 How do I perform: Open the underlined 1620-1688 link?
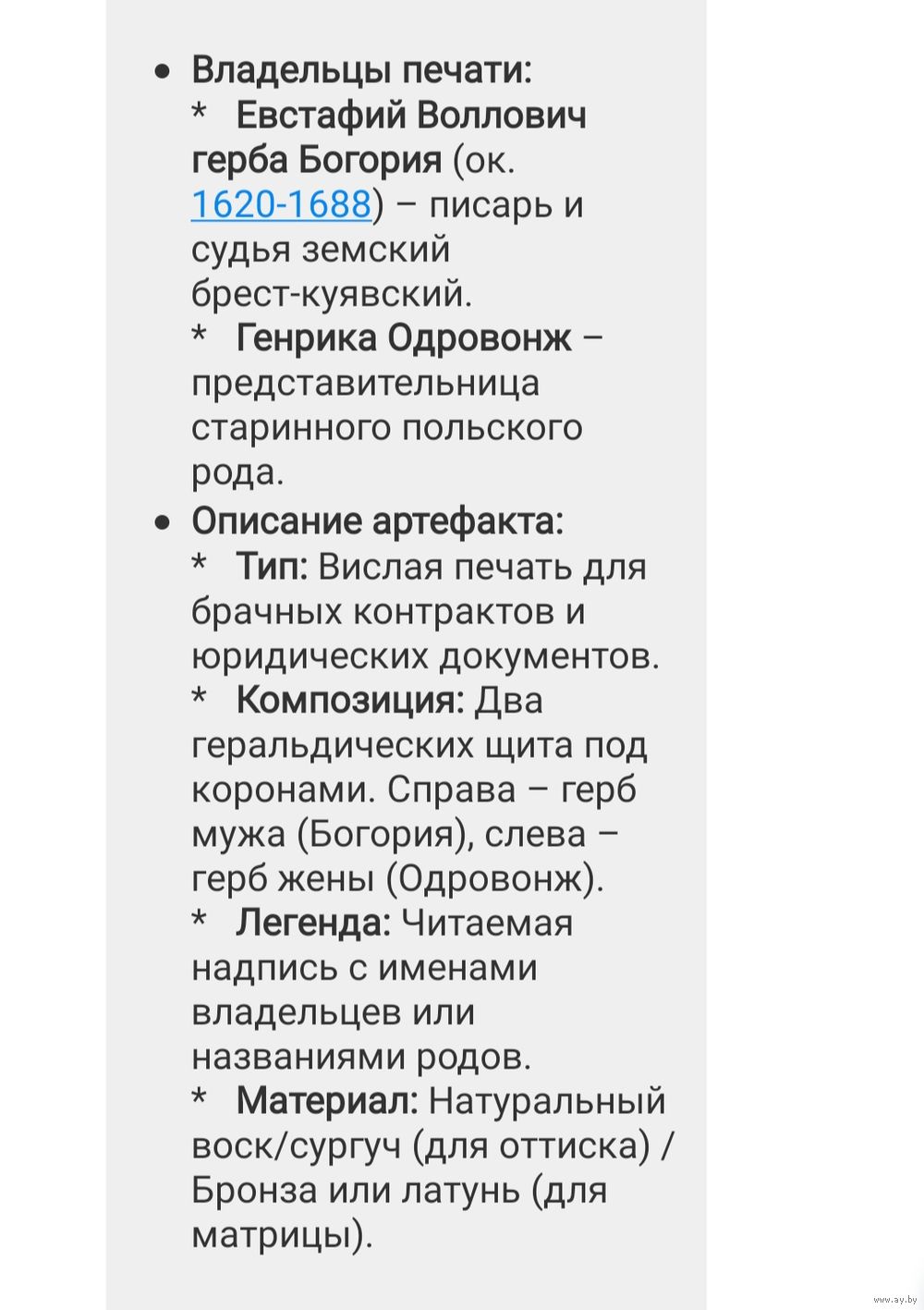(281, 204)
